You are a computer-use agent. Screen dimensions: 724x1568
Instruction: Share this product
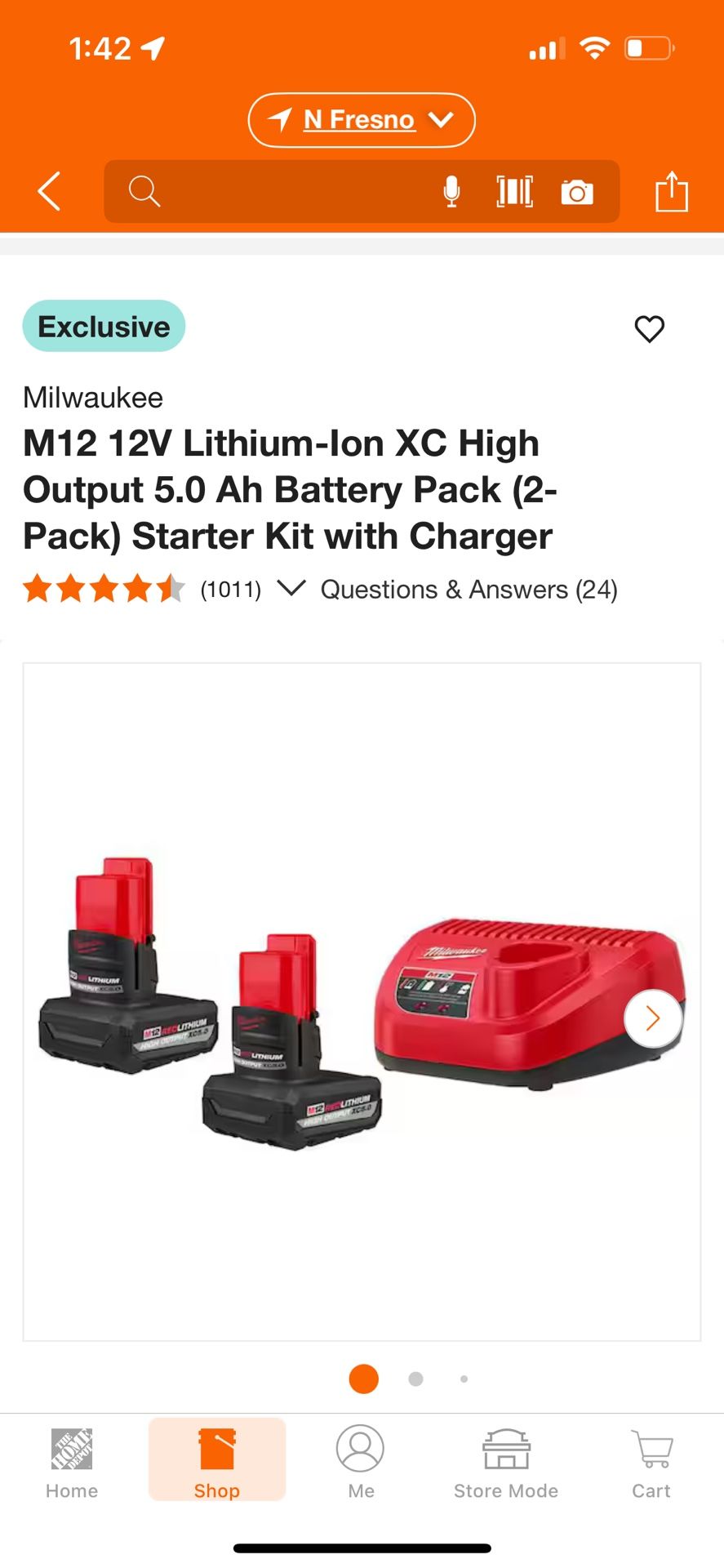pyautogui.click(x=672, y=191)
